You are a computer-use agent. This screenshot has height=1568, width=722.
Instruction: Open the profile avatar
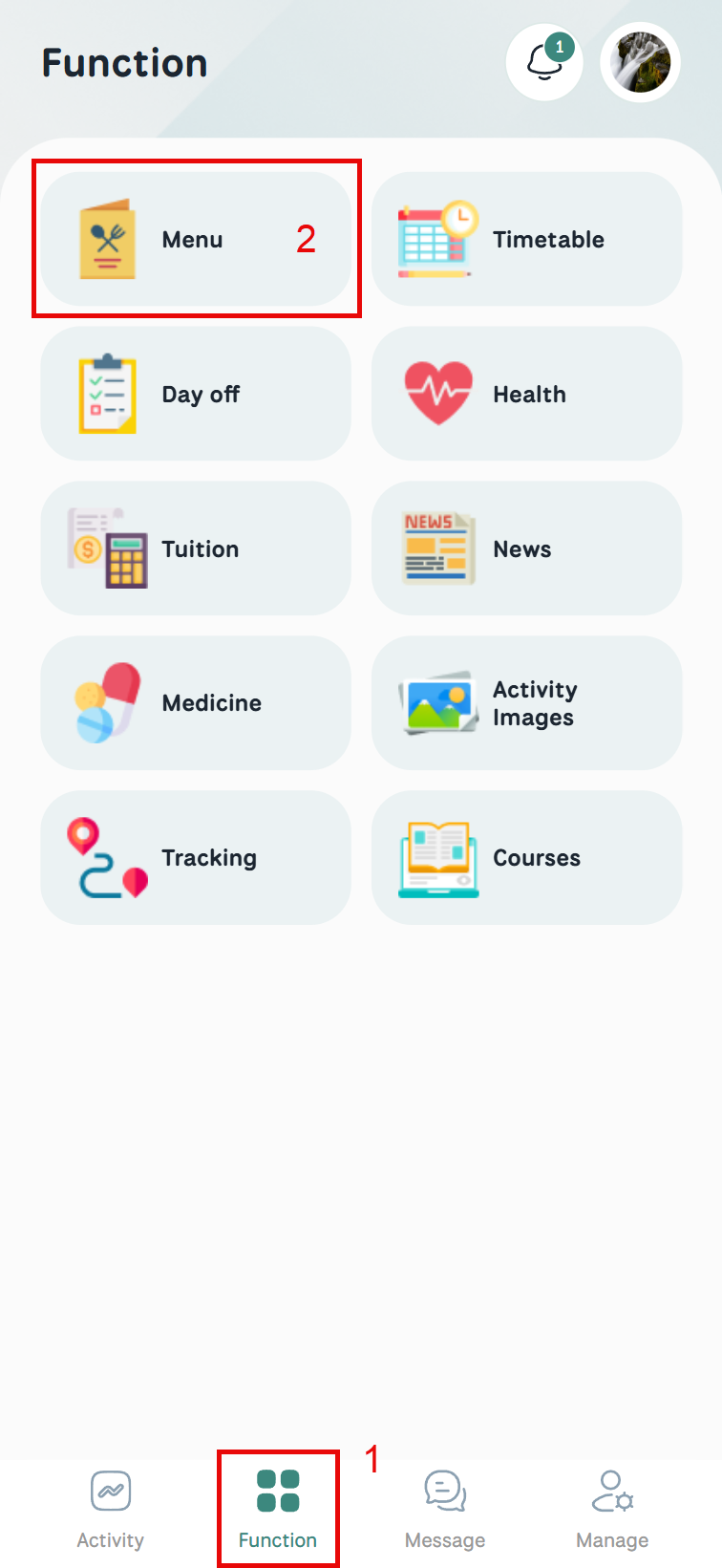[640, 63]
